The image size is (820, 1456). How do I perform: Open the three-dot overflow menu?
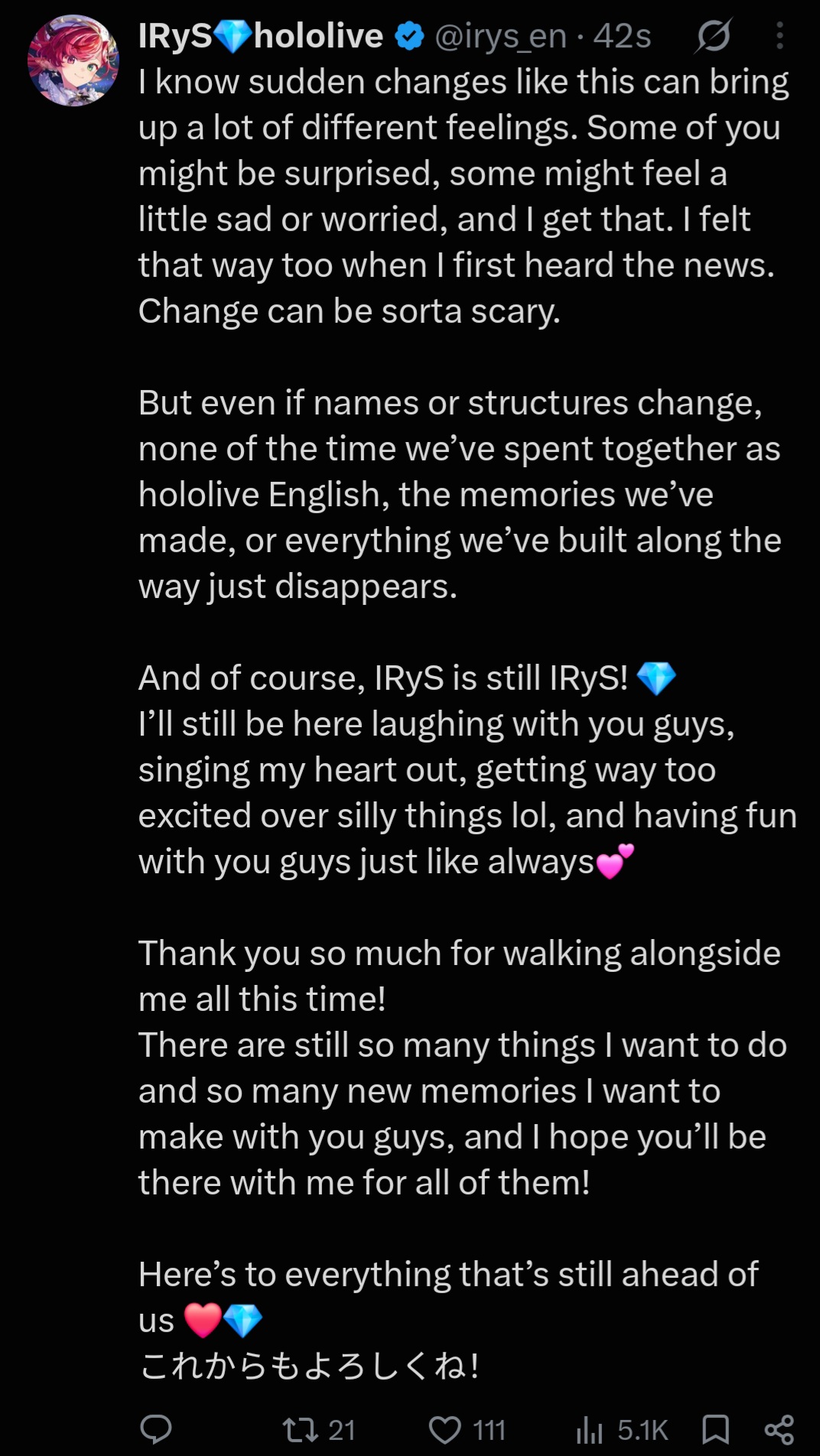(779, 36)
